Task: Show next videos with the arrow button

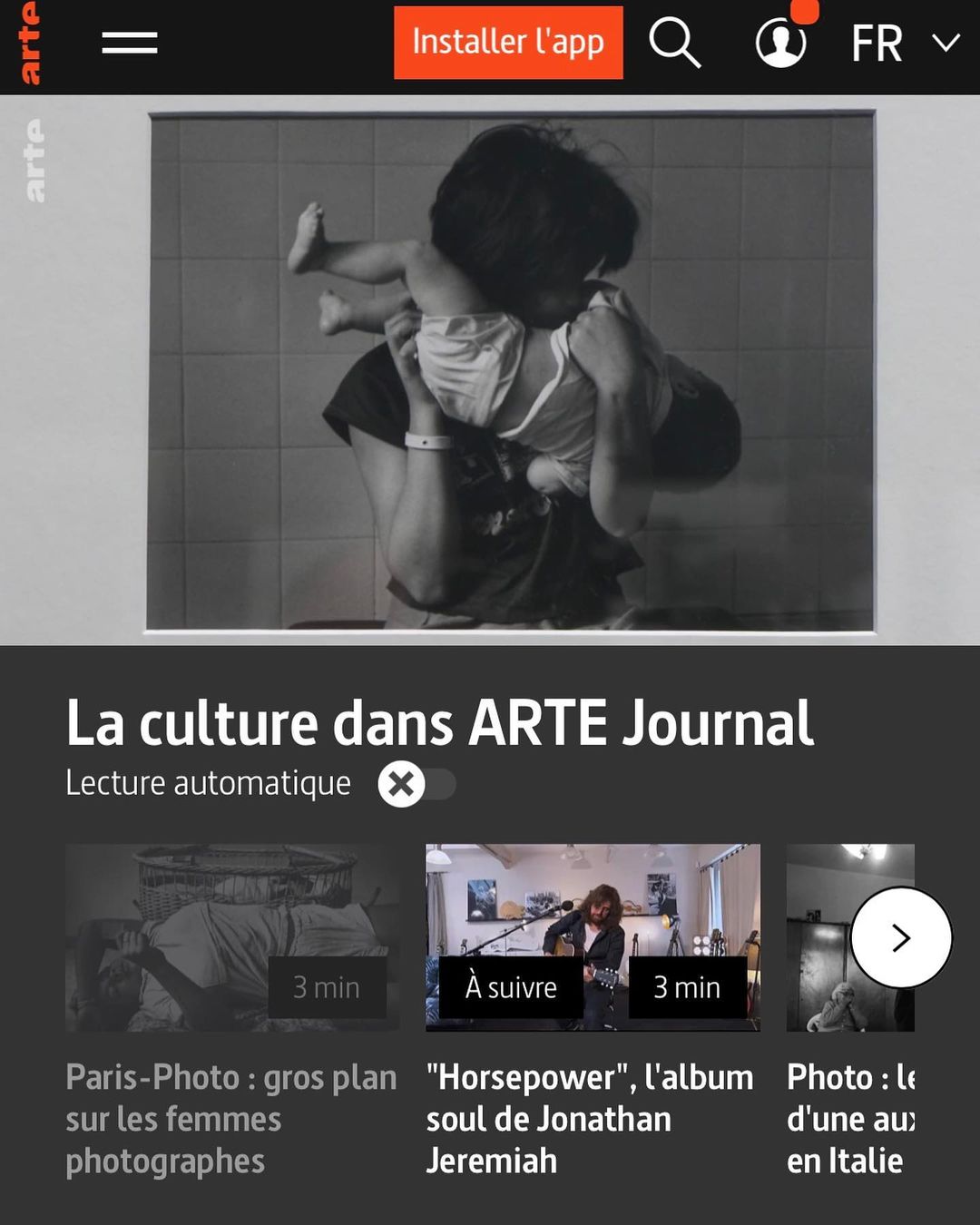Action: coord(900,937)
